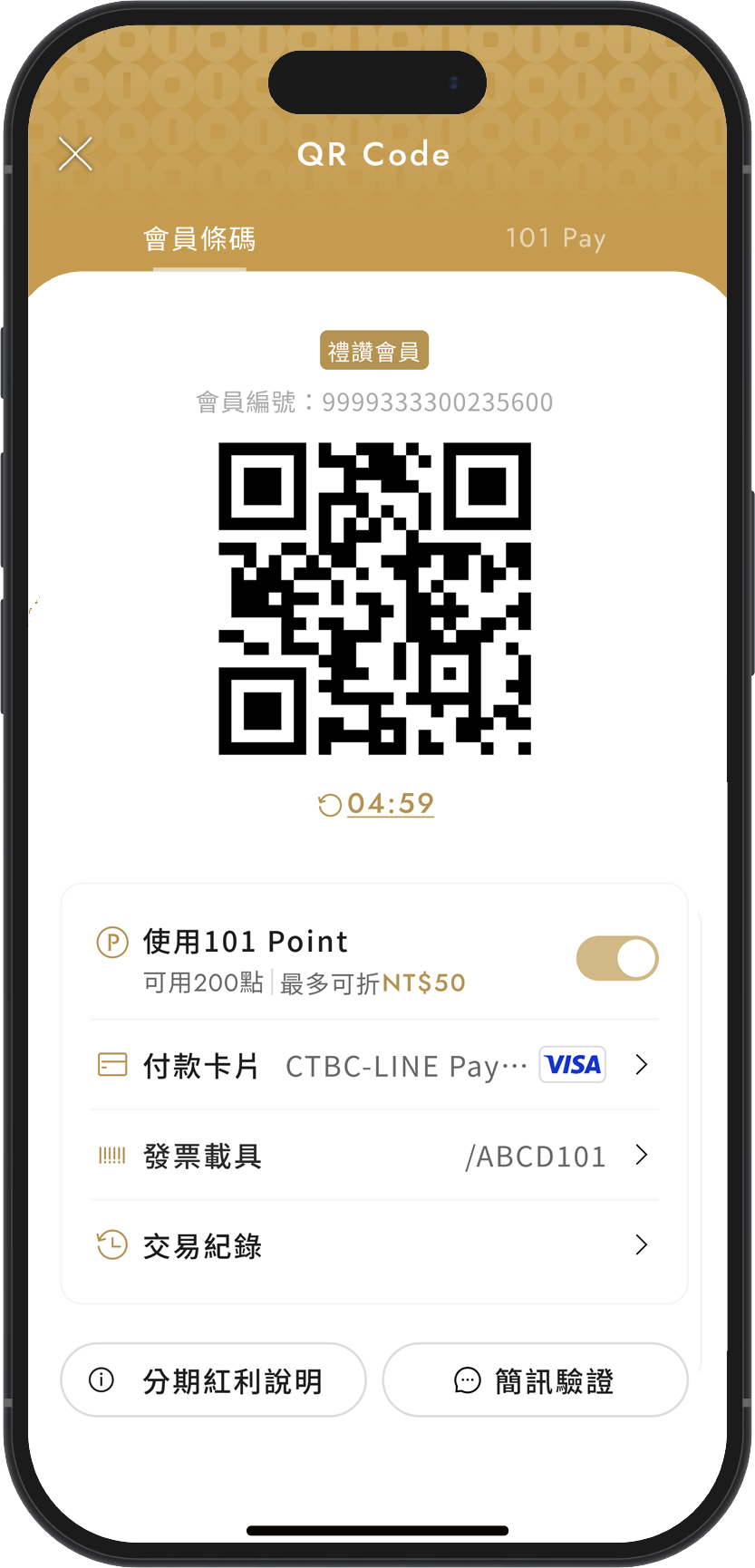View 交易紀錄 transaction history
Image resolution: width=755 pixels, height=1568 pixels.
click(373, 1245)
